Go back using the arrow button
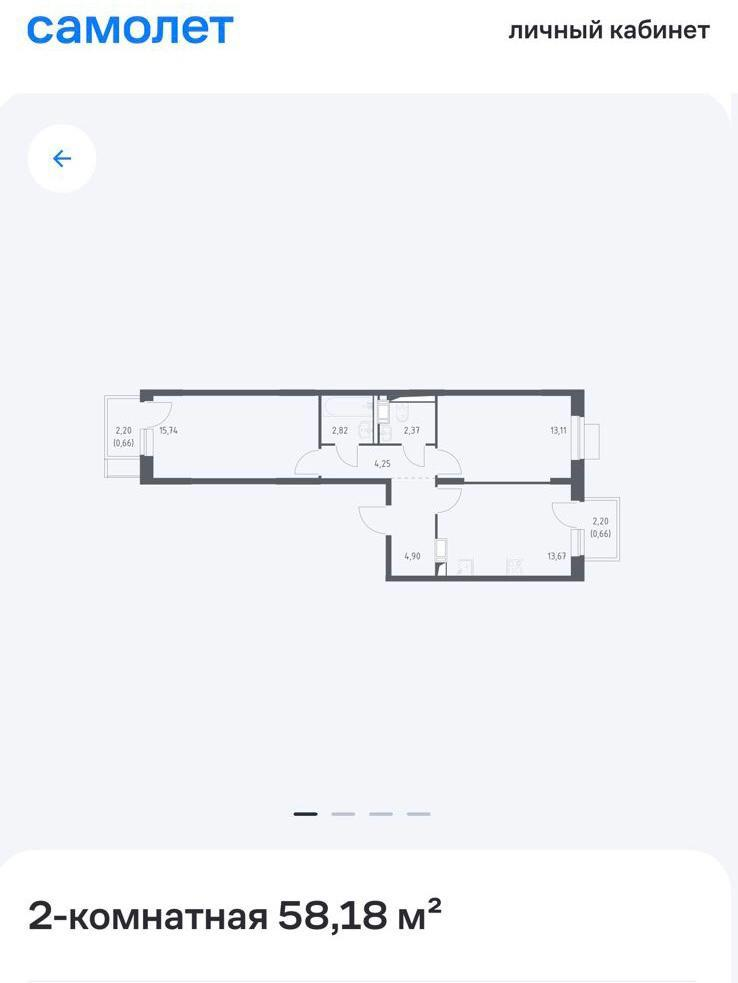This screenshot has width=738, height=983. (x=62, y=158)
